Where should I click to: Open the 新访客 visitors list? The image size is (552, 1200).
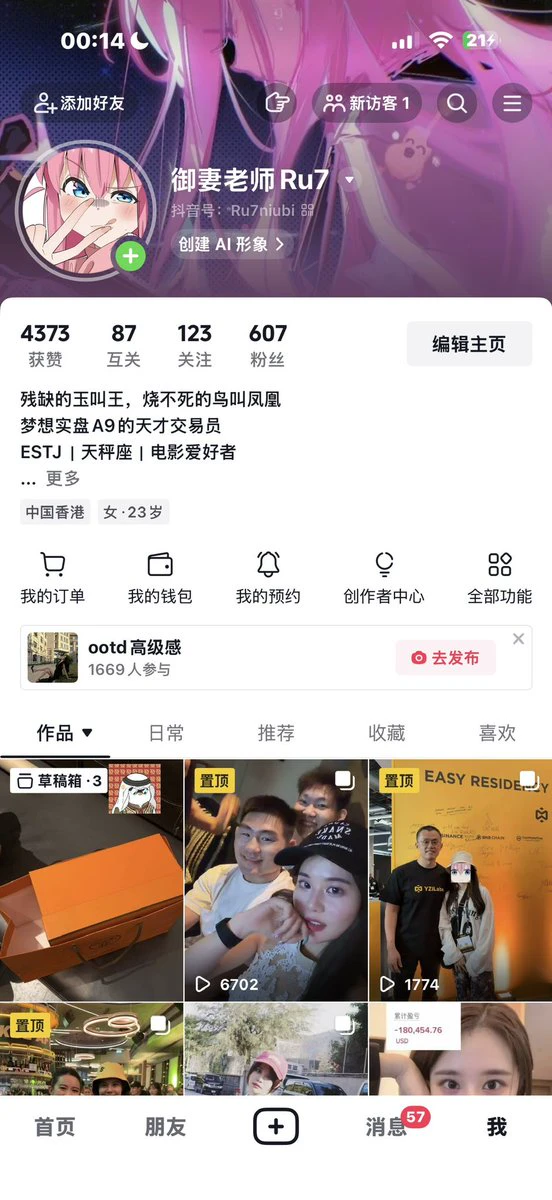pos(367,103)
